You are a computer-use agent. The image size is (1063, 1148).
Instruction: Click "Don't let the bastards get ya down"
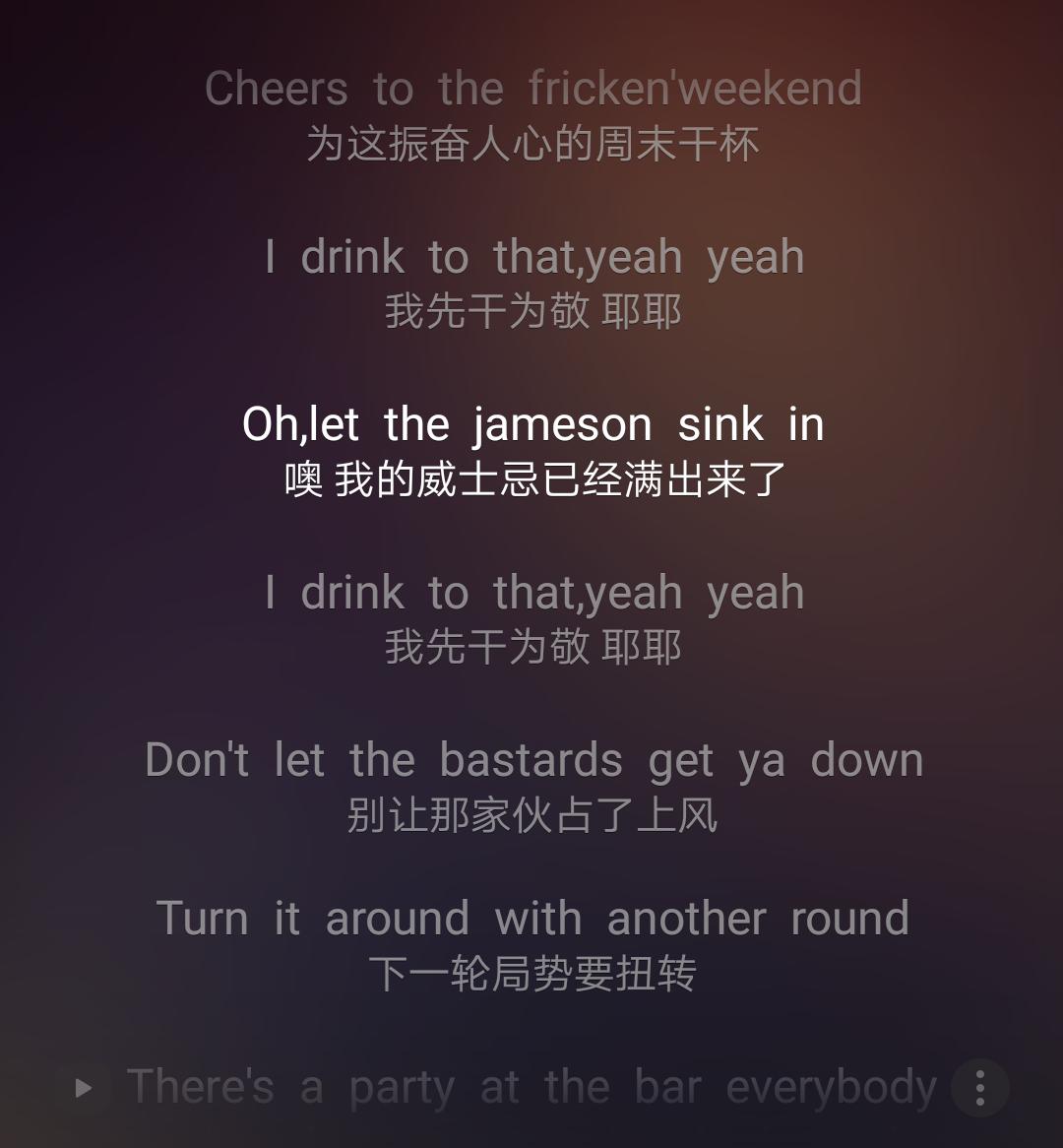[534, 759]
